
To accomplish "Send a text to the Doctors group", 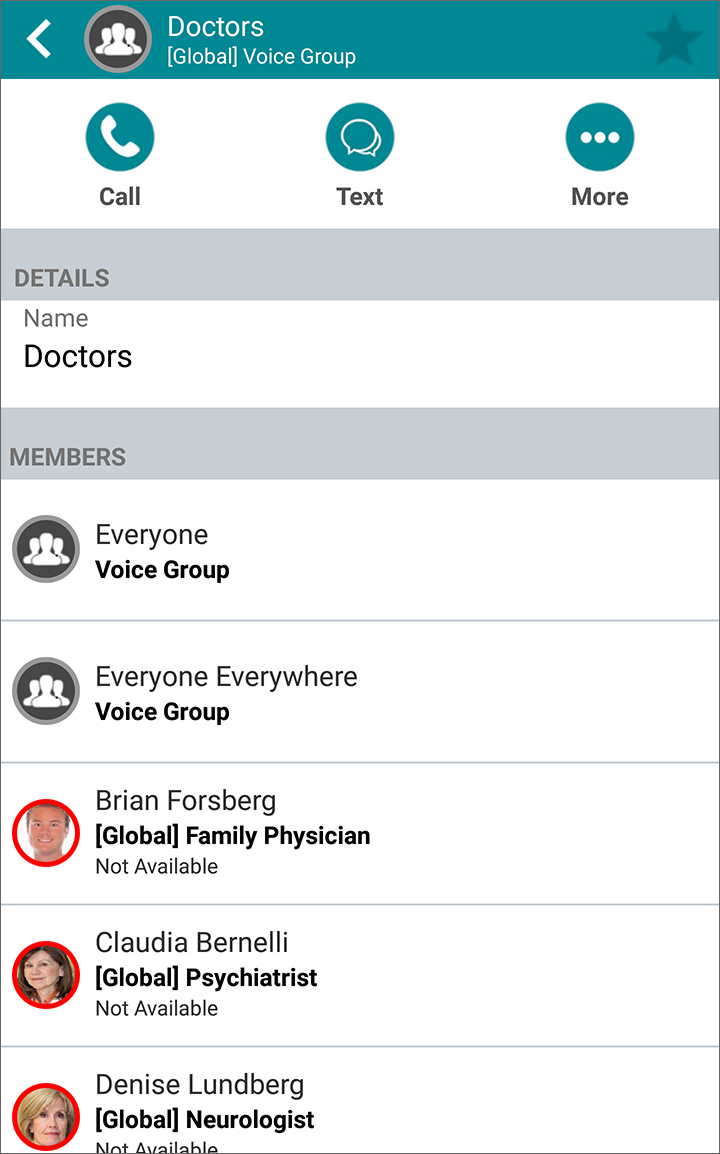I will click(x=360, y=156).
